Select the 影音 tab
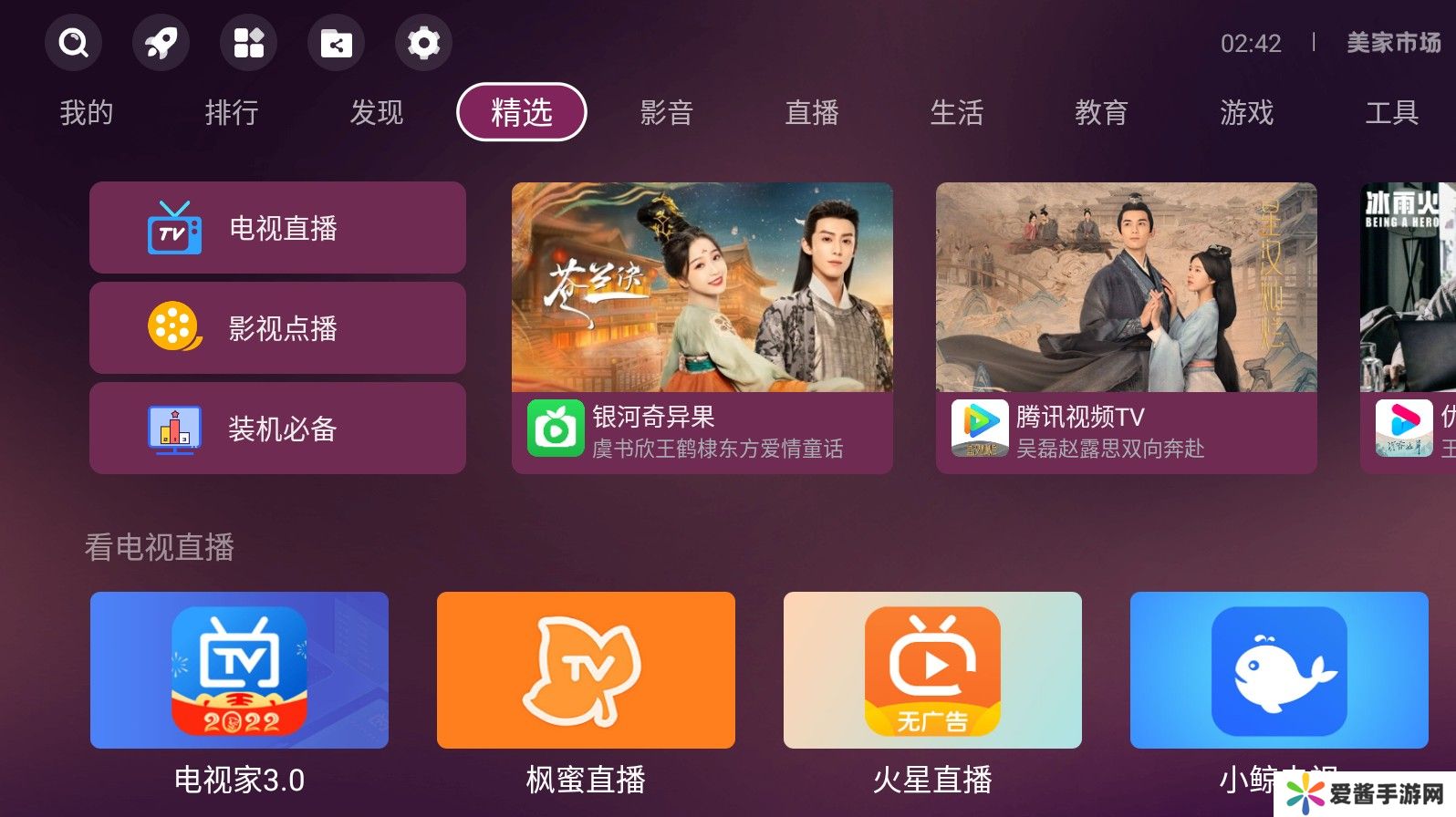The width and height of the screenshot is (1456, 817). click(x=667, y=113)
